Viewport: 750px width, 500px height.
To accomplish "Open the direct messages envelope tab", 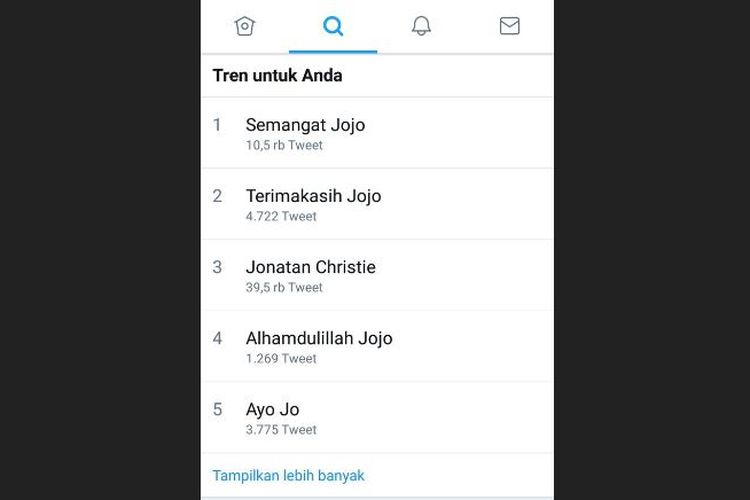I will (x=510, y=26).
